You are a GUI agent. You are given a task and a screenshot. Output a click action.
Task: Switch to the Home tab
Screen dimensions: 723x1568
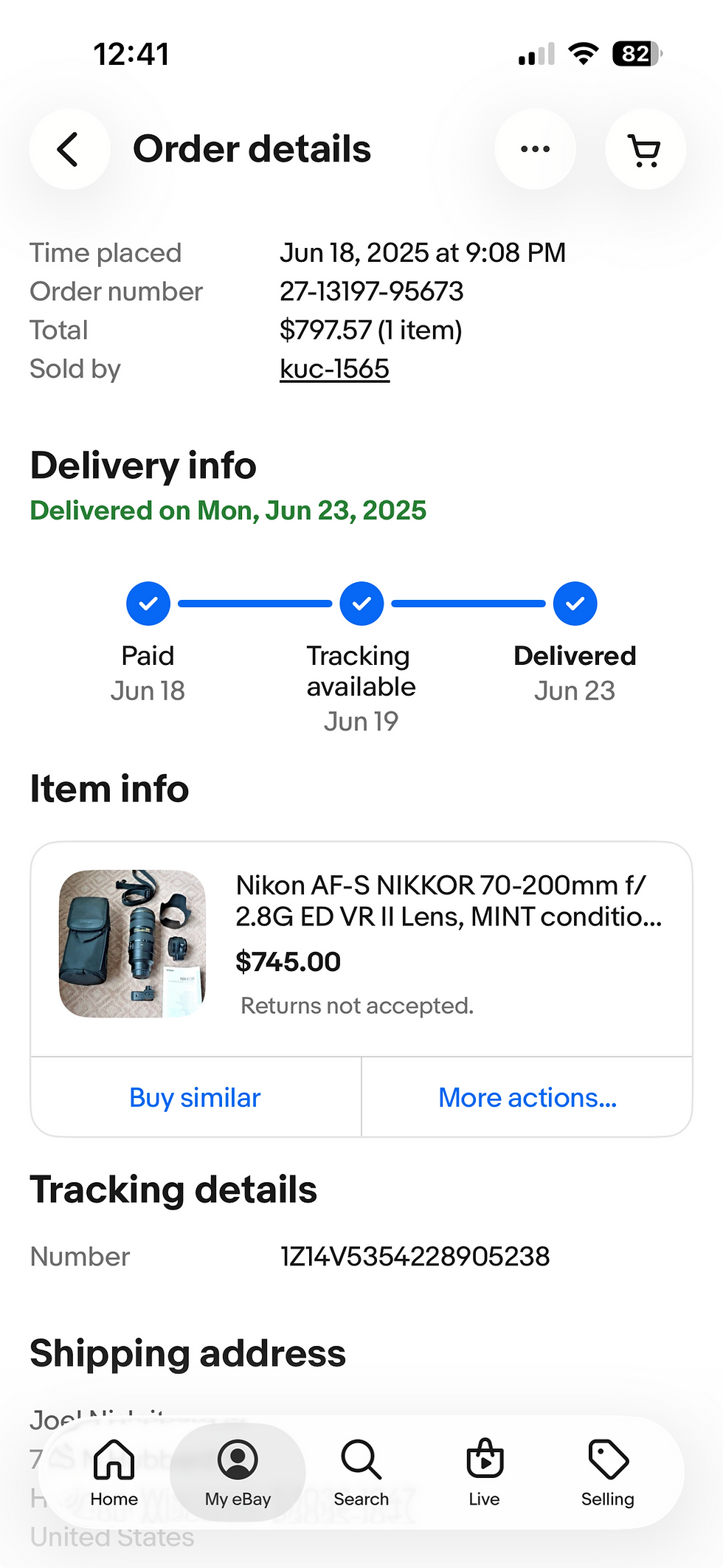[114, 1473]
